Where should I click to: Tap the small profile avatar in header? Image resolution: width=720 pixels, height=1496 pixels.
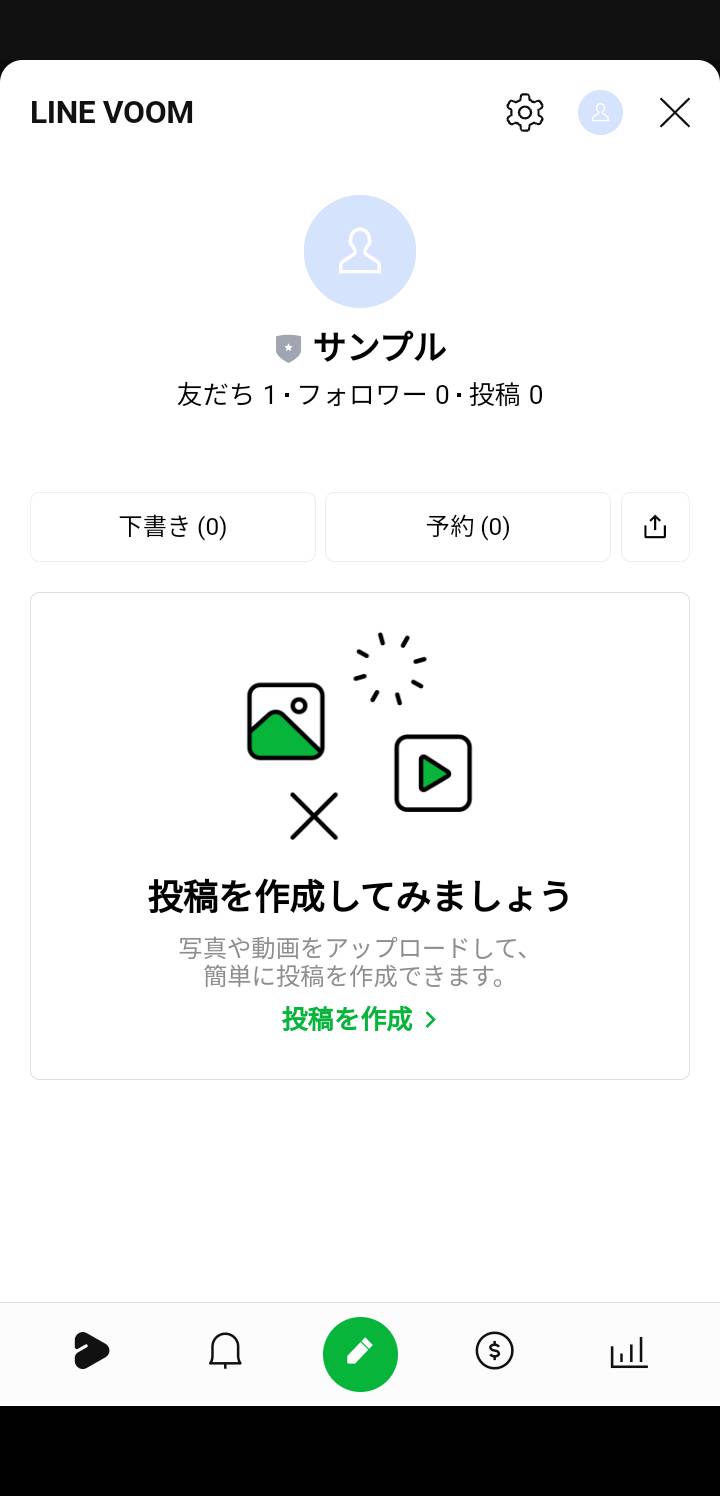(x=600, y=113)
